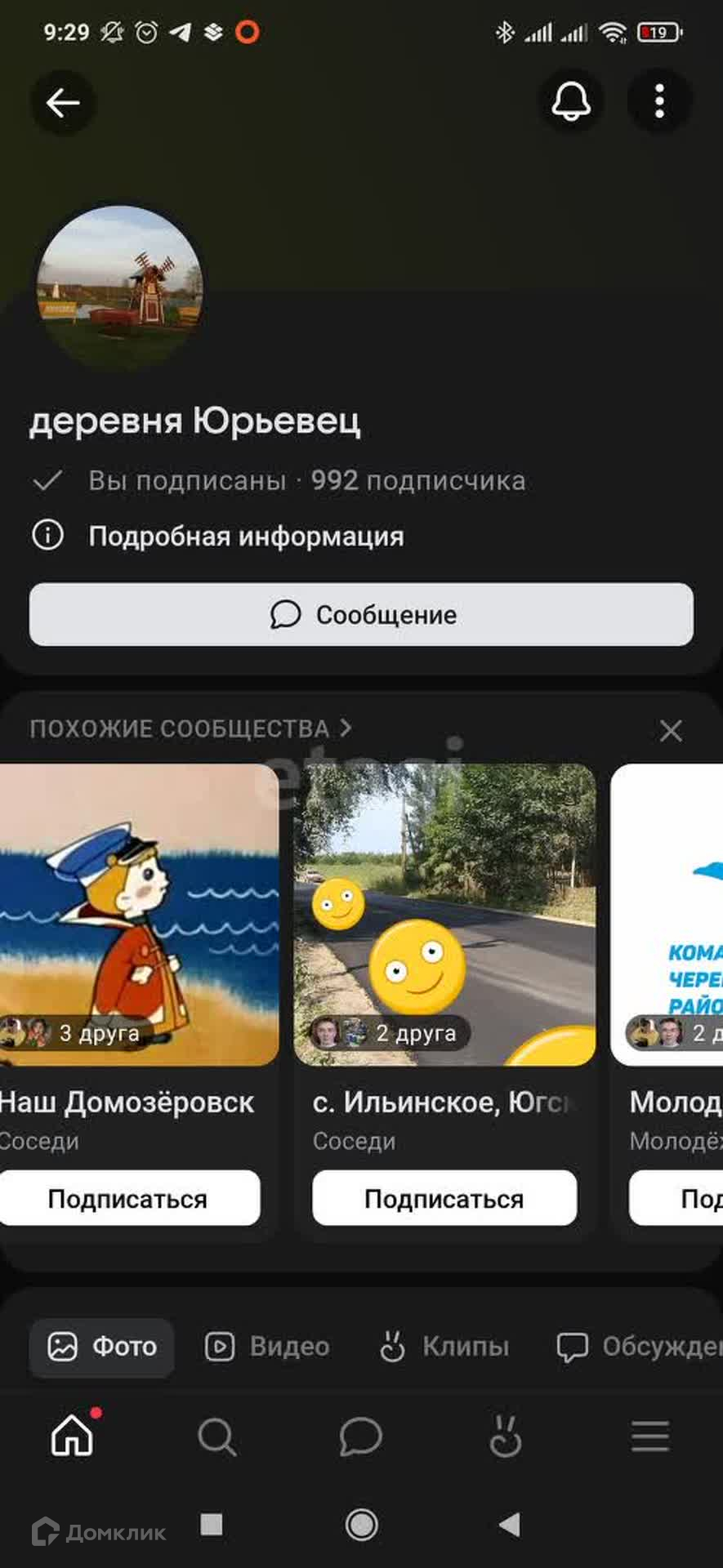Open search in bottom navigation
The width and height of the screenshot is (723, 1568).
(x=216, y=1437)
